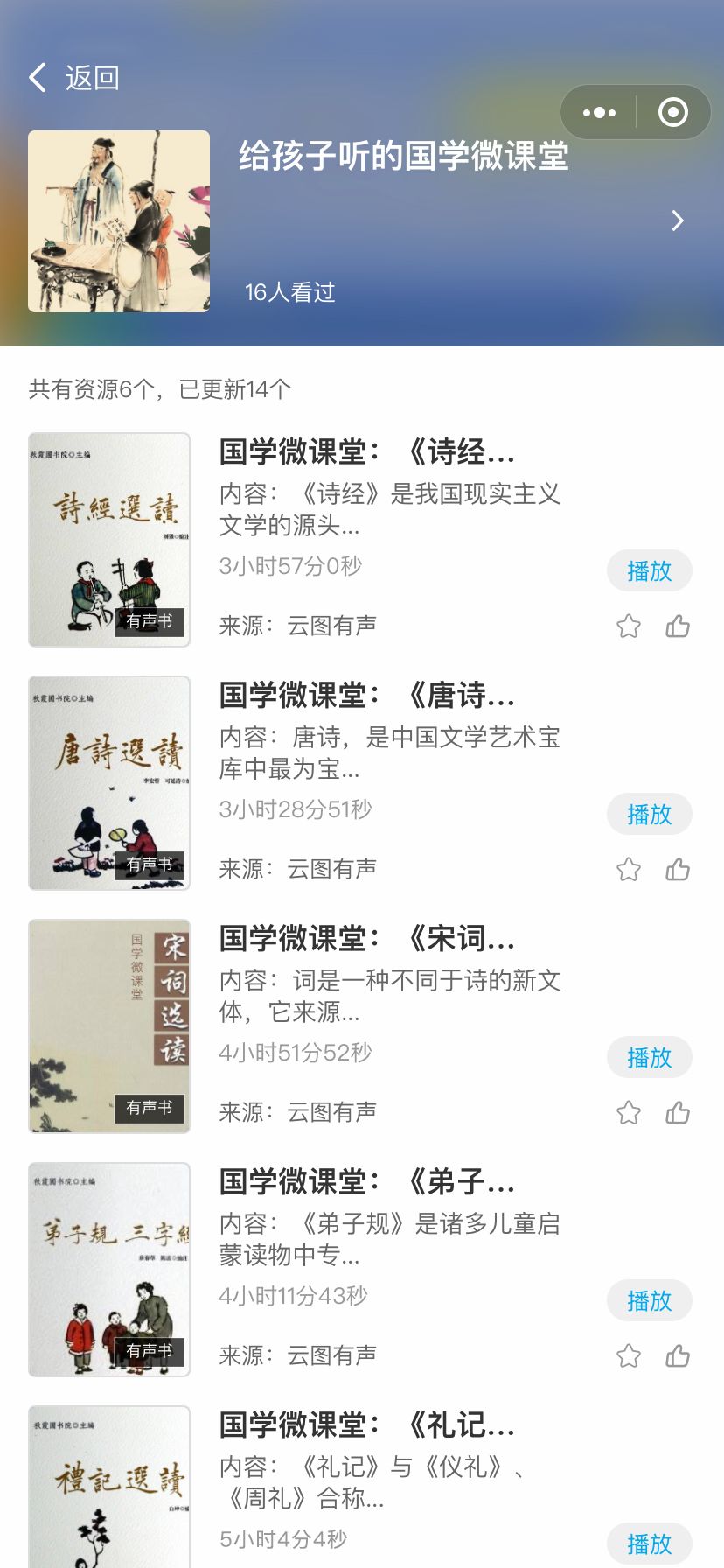The height and width of the screenshot is (1568, 724).
Task: Favorite the 《诗经》 audiobook with the star
Action: coord(629,626)
